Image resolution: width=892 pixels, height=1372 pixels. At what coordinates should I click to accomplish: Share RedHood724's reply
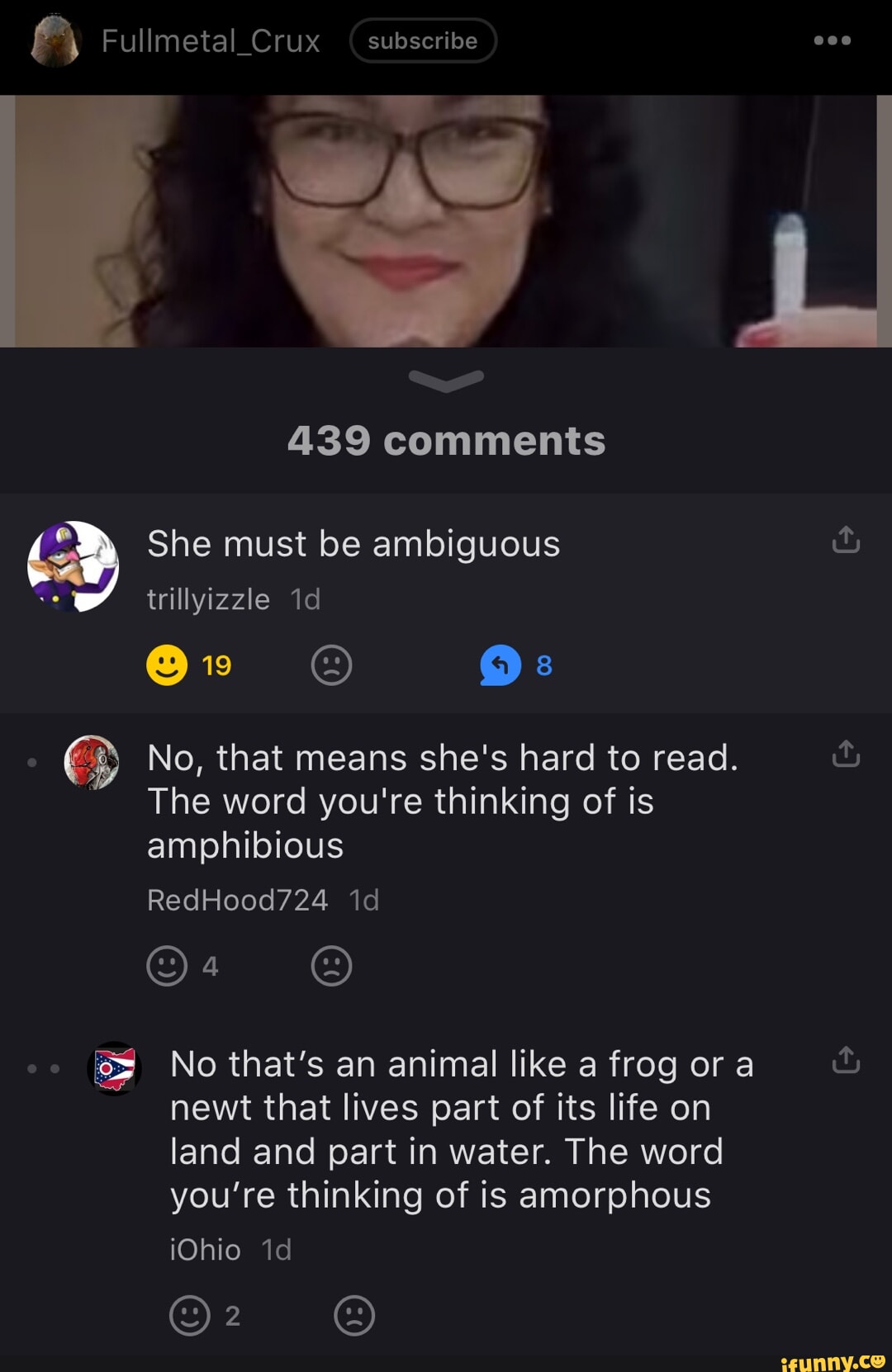(x=846, y=754)
